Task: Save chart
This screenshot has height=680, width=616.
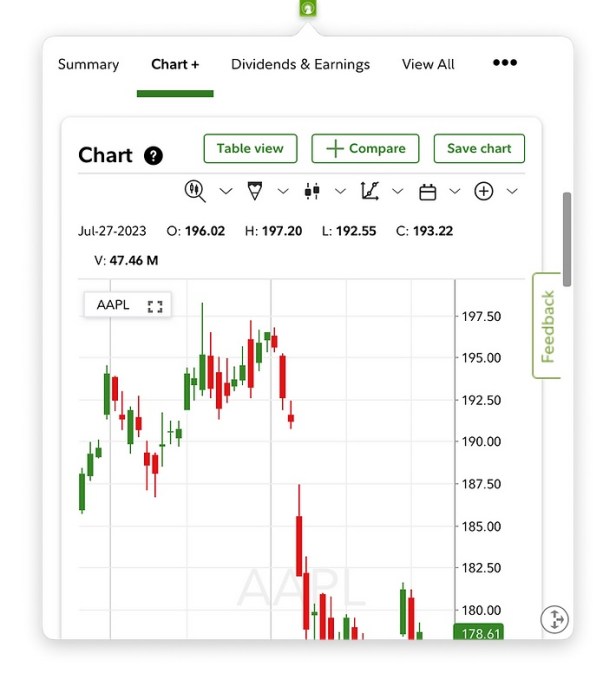Action: 479,148
